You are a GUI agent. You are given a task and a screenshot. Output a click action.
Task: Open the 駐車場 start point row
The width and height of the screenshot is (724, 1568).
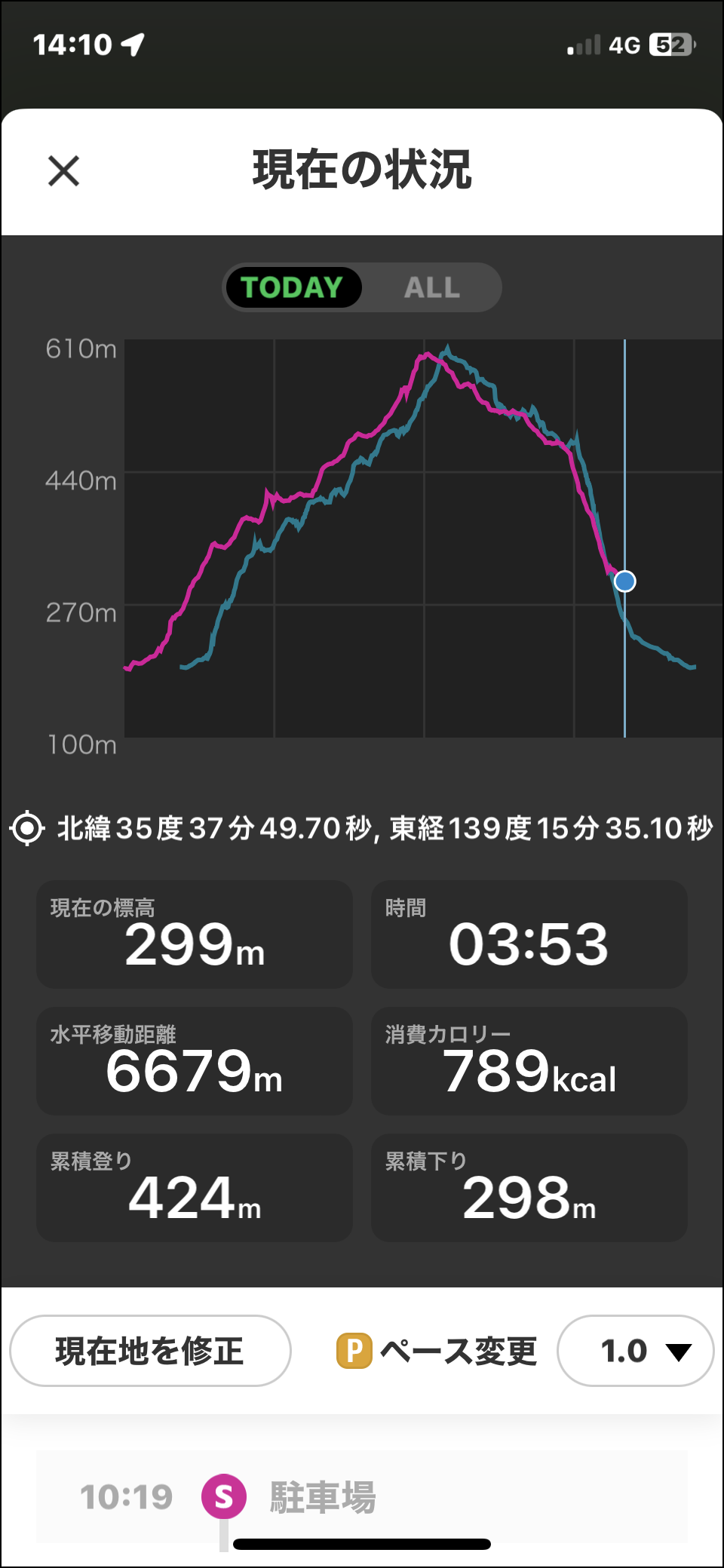click(362, 1496)
